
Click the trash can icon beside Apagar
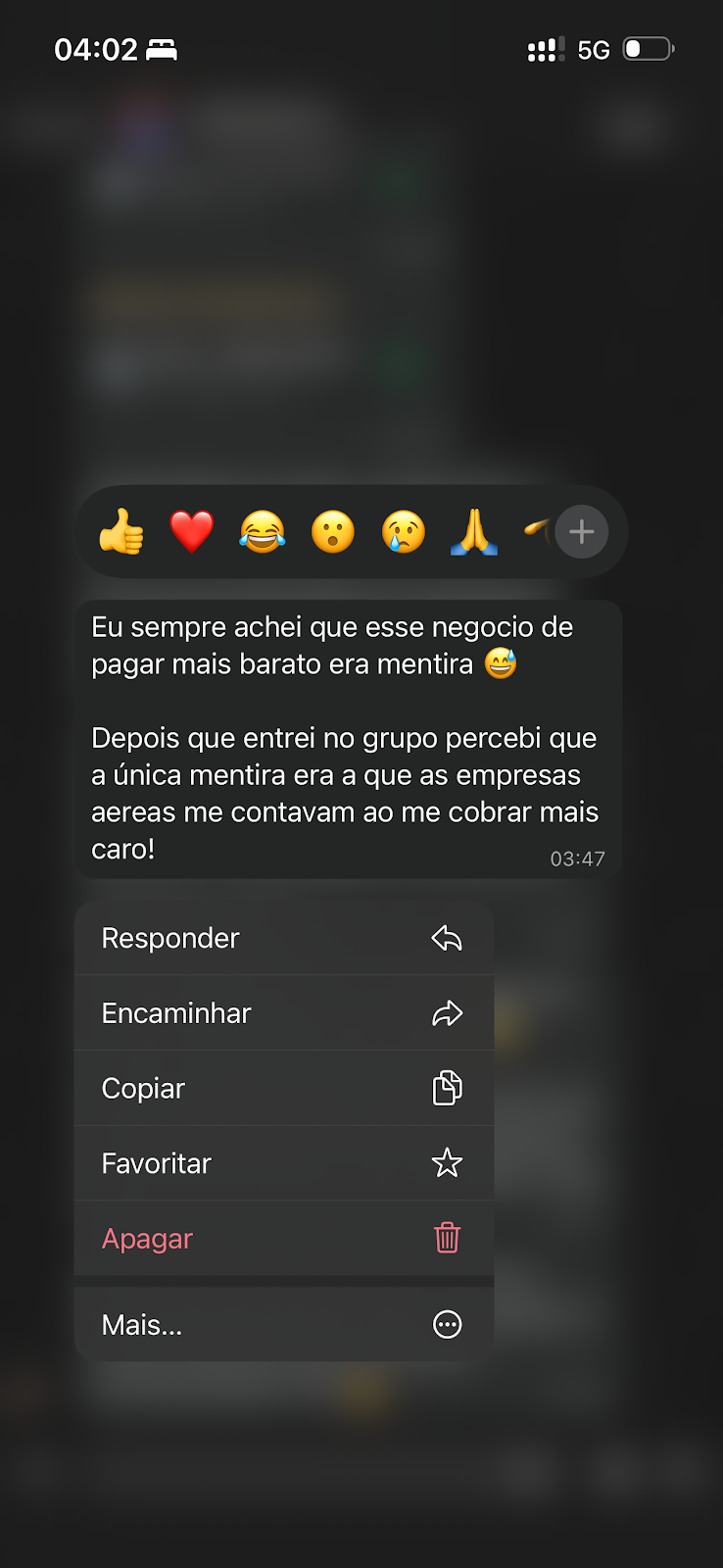(447, 1238)
